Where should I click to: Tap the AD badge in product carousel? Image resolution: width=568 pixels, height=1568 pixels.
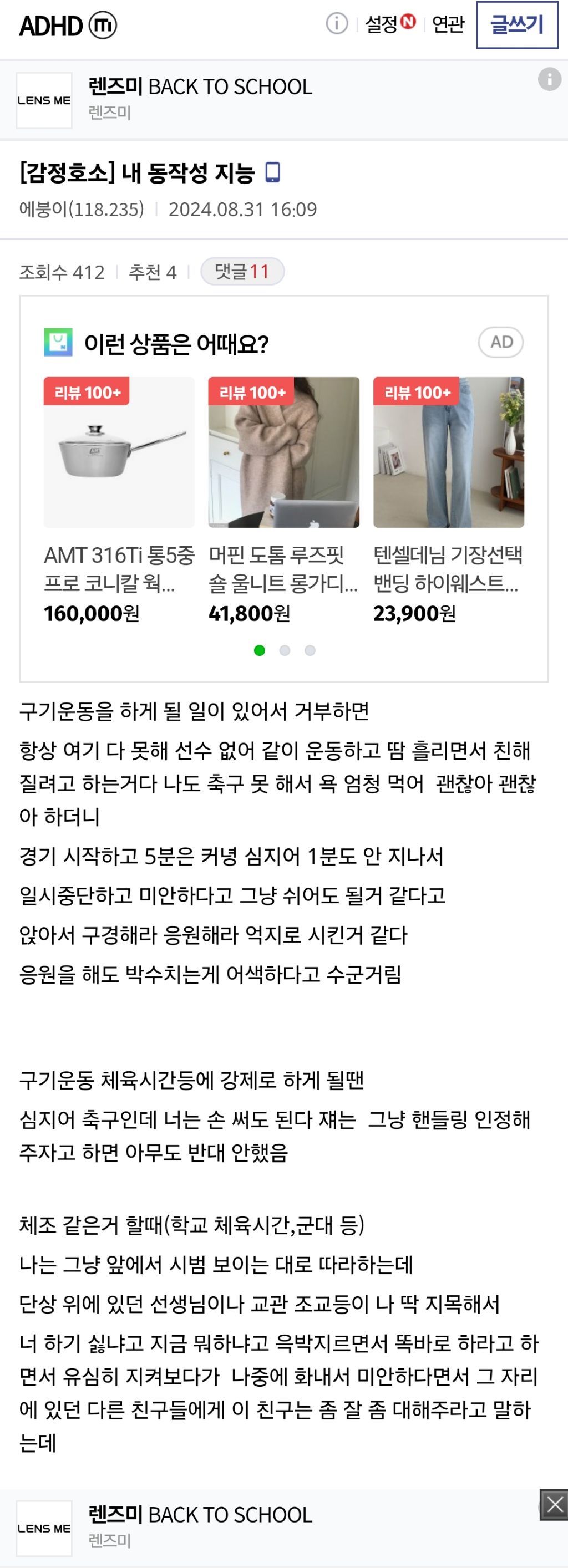pyautogui.click(x=501, y=342)
